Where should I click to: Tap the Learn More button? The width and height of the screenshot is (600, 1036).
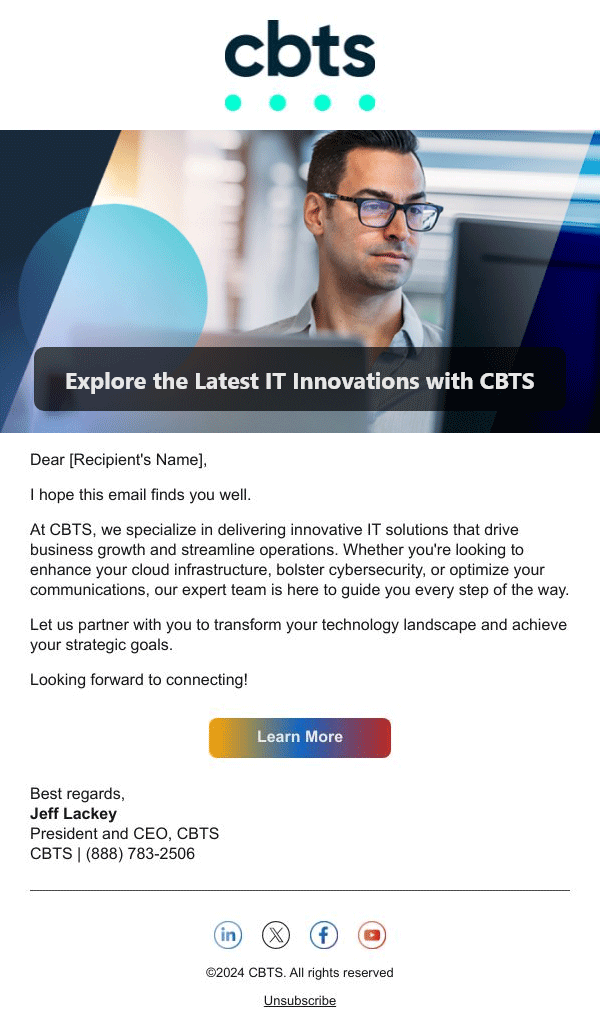(299, 737)
